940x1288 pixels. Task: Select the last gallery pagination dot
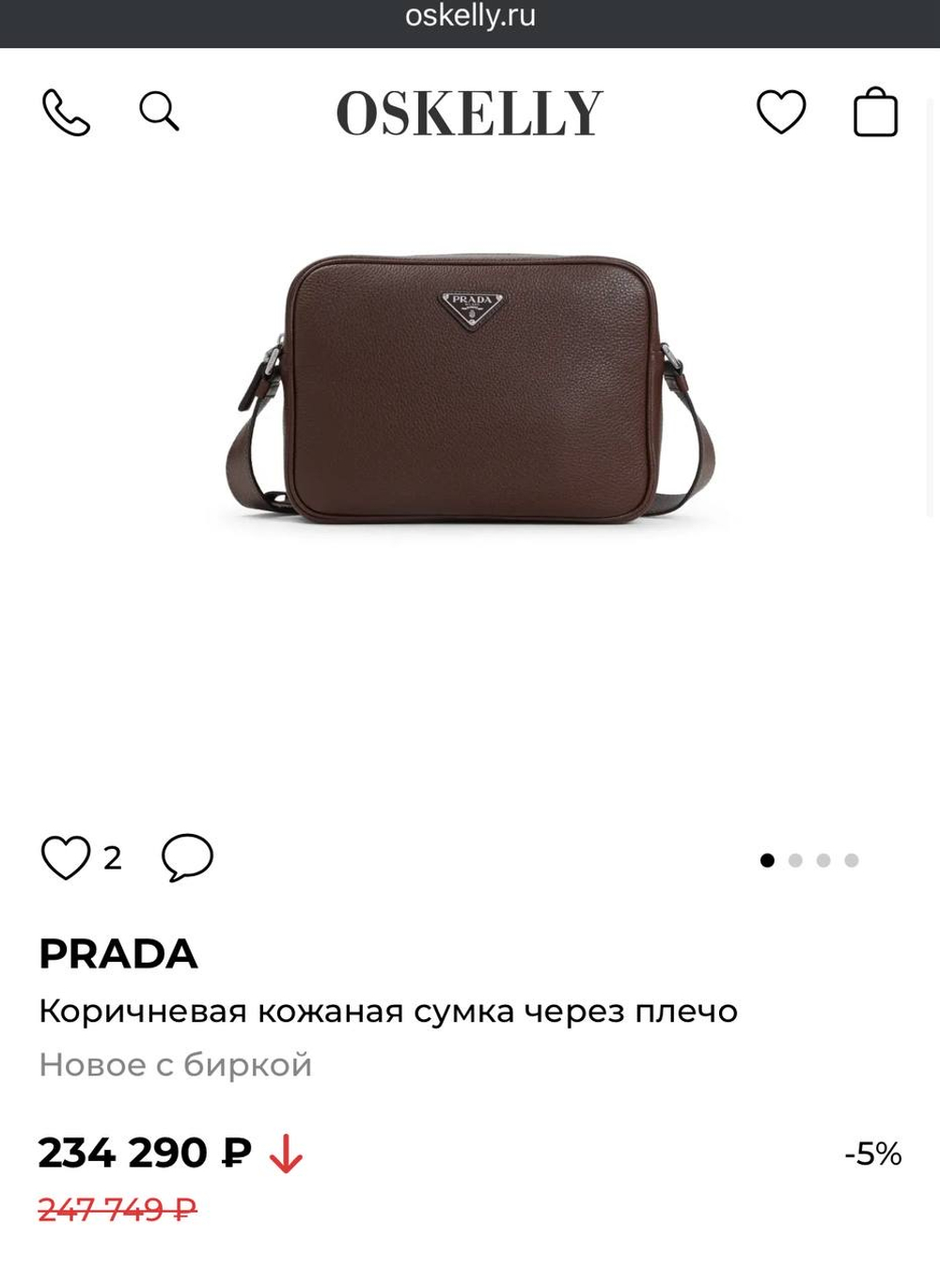click(x=854, y=859)
